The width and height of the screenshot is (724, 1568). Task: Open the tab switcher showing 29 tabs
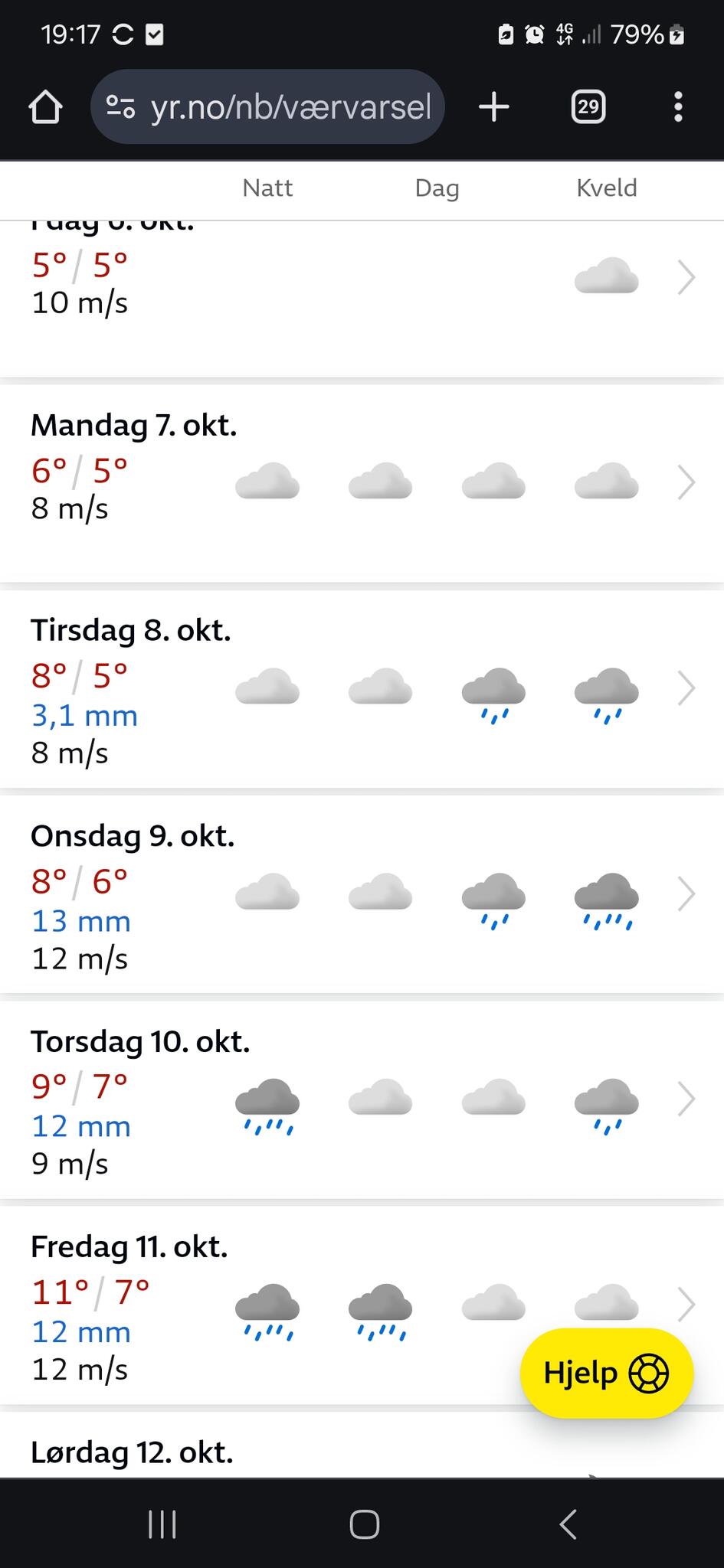pos(588,106)
